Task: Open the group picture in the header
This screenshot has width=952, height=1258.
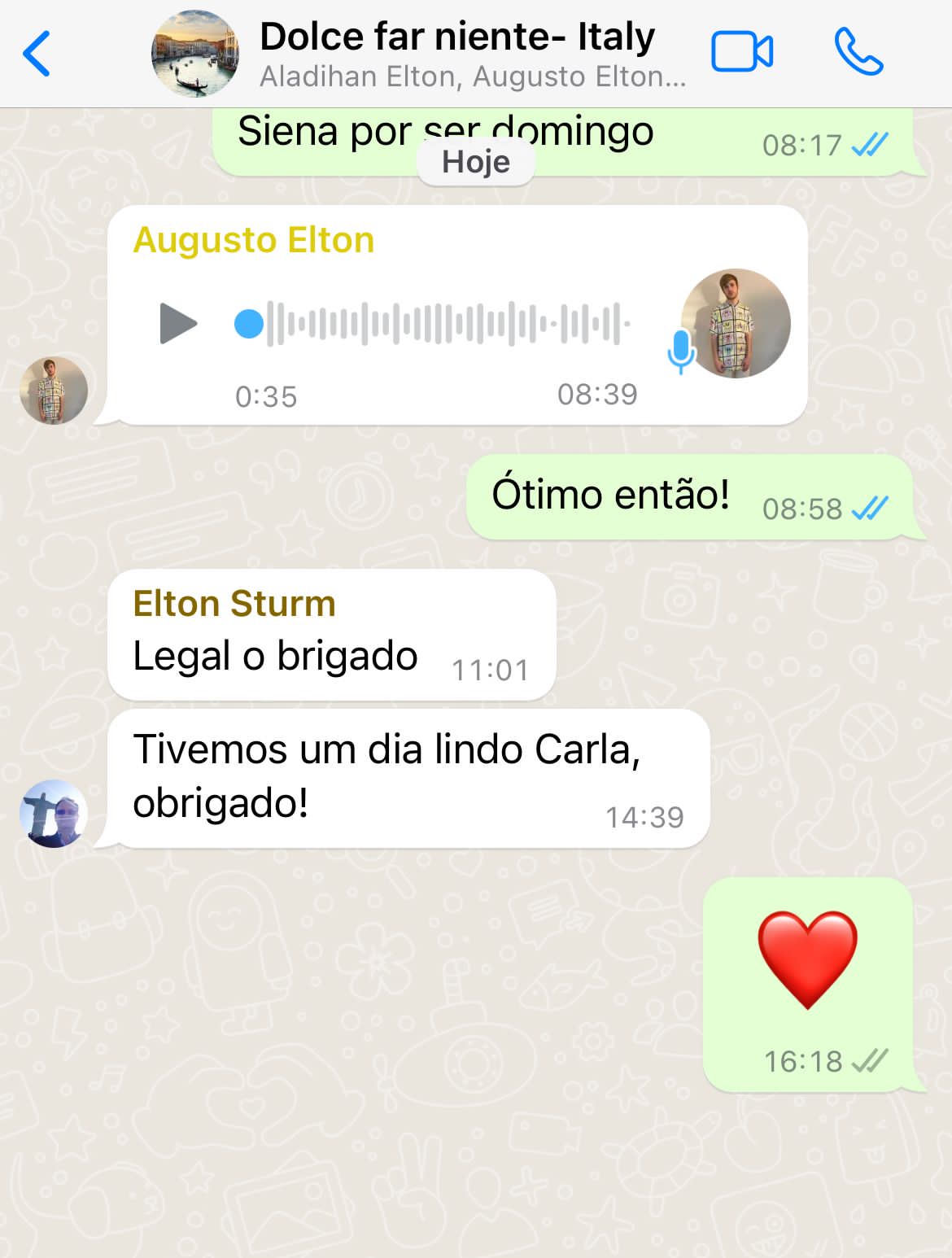Action: click(195, 54)
